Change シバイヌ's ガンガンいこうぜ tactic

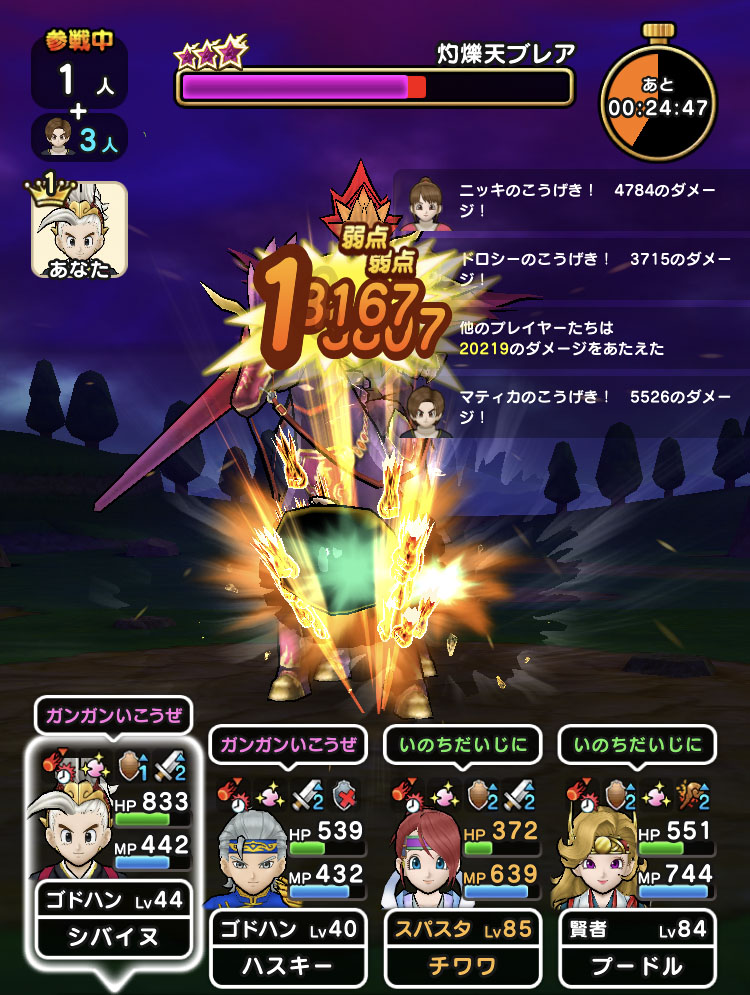112,715
